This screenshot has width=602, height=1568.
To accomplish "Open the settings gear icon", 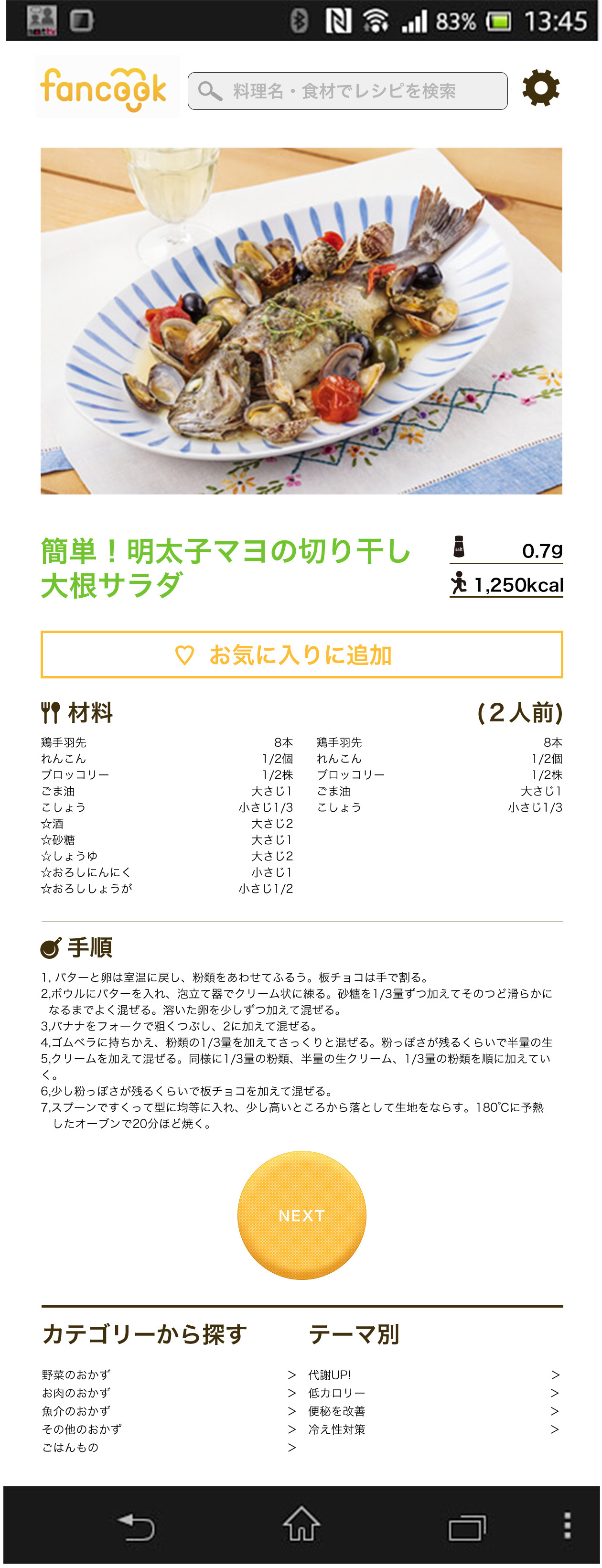I will [540, 88].
